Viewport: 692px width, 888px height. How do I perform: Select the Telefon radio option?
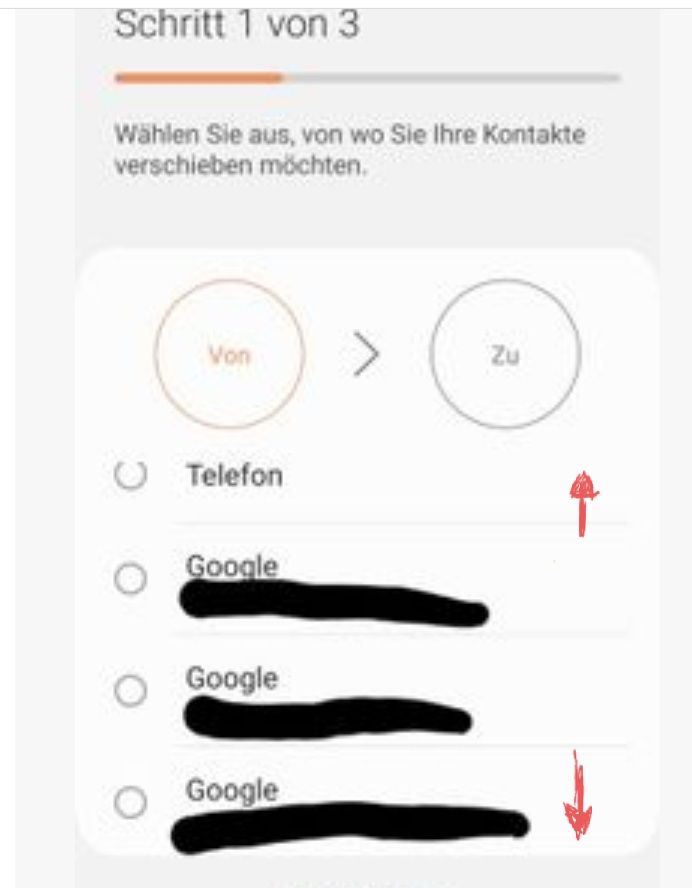pyautogui.click(x=130, y=475)
